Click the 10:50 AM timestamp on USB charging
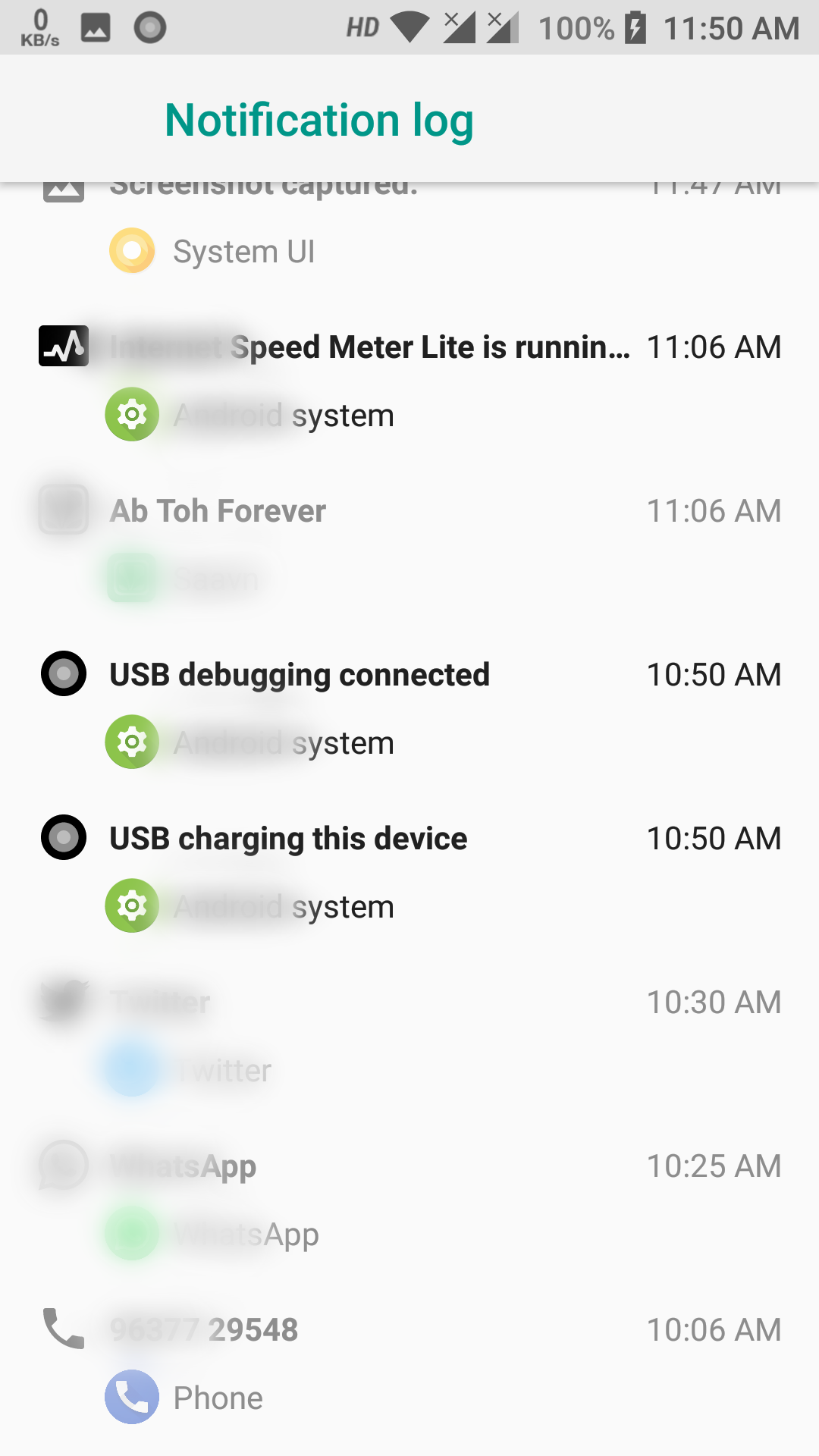 coord(714,838)
